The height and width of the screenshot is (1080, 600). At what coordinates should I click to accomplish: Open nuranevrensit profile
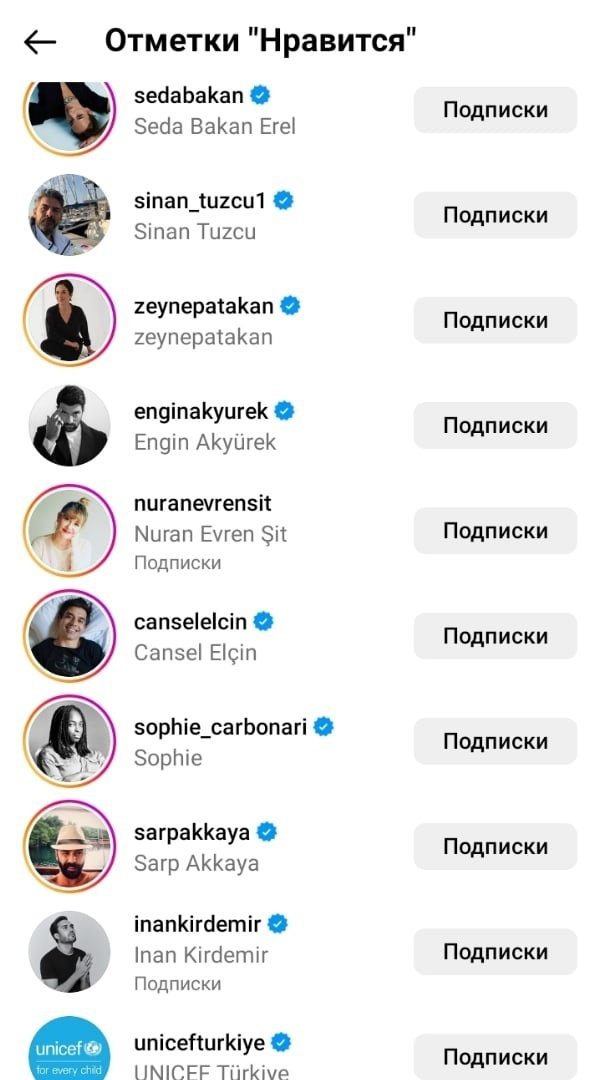(x=203, y=503)
